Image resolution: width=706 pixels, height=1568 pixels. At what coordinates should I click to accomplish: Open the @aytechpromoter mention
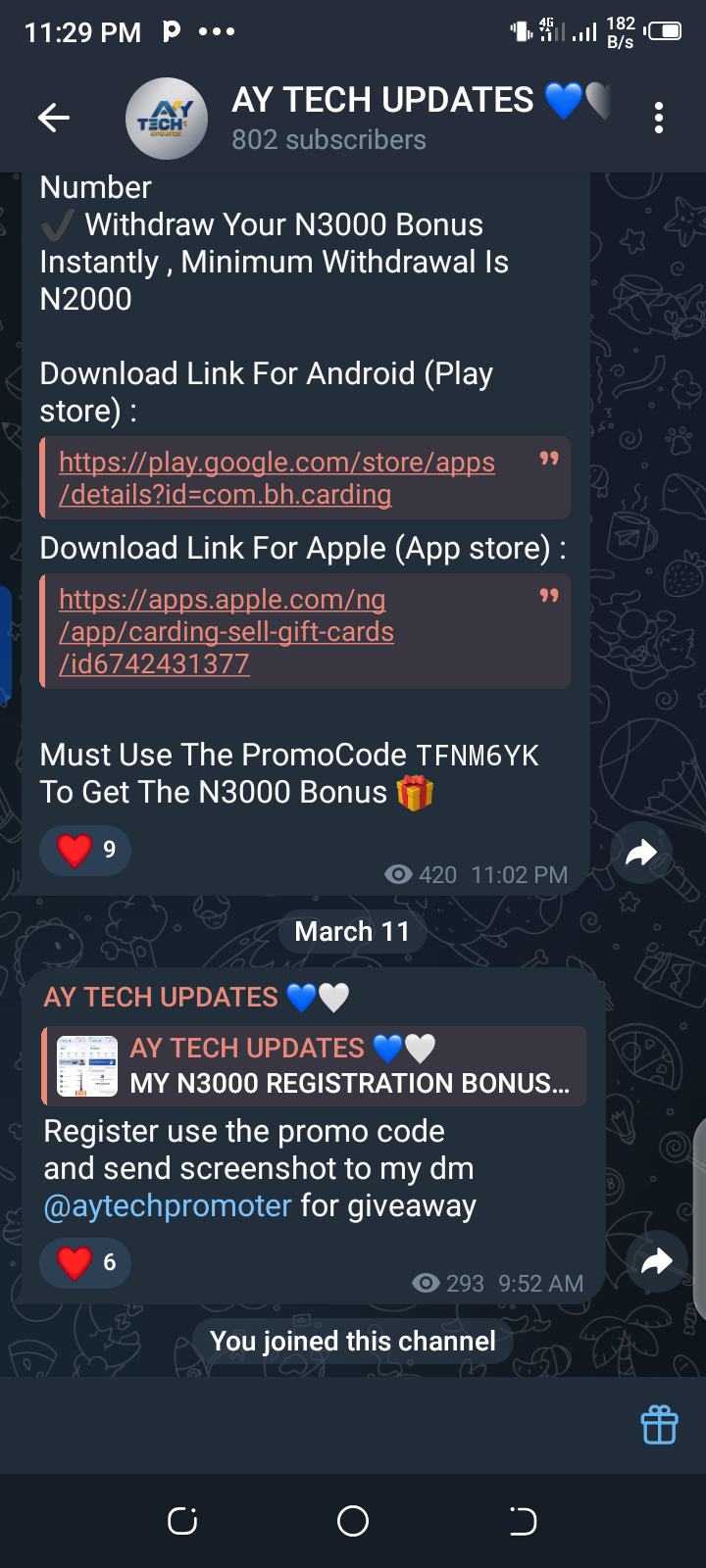tap(168, 1205)
